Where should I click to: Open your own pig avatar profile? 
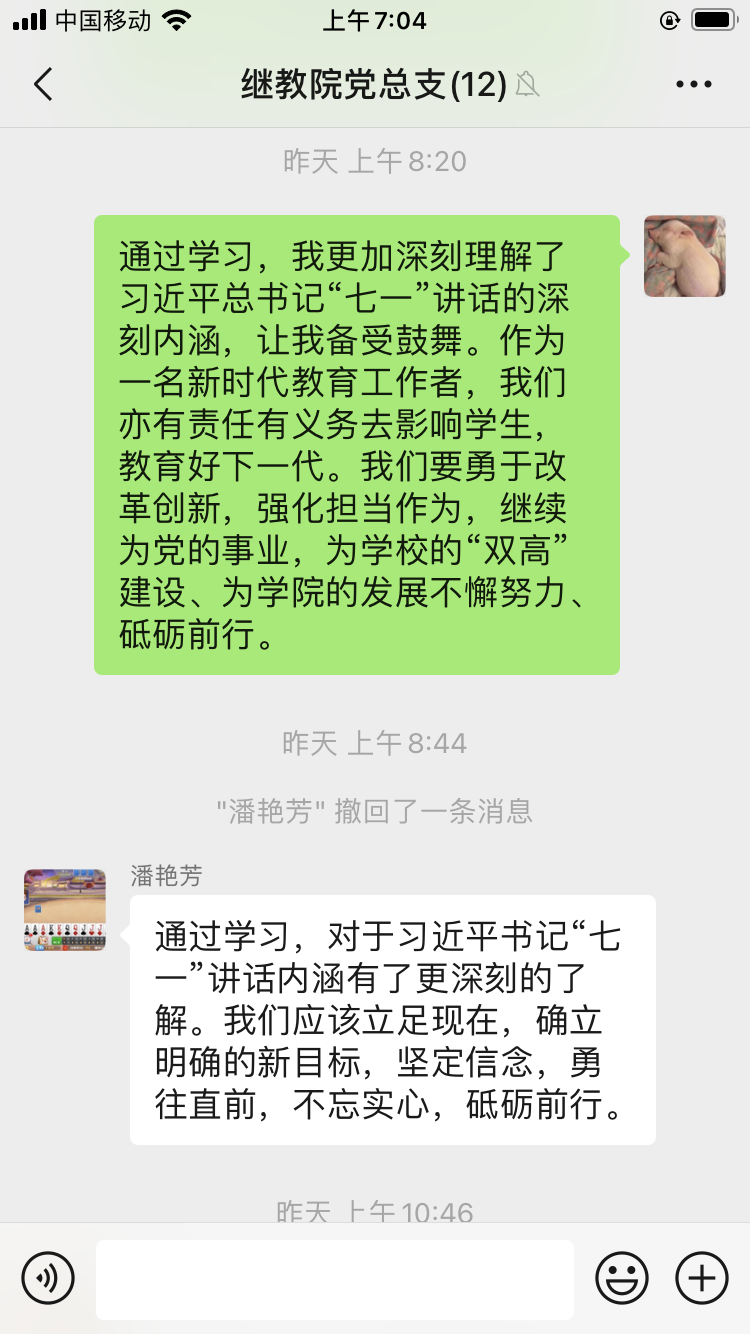tap(684, 256)
